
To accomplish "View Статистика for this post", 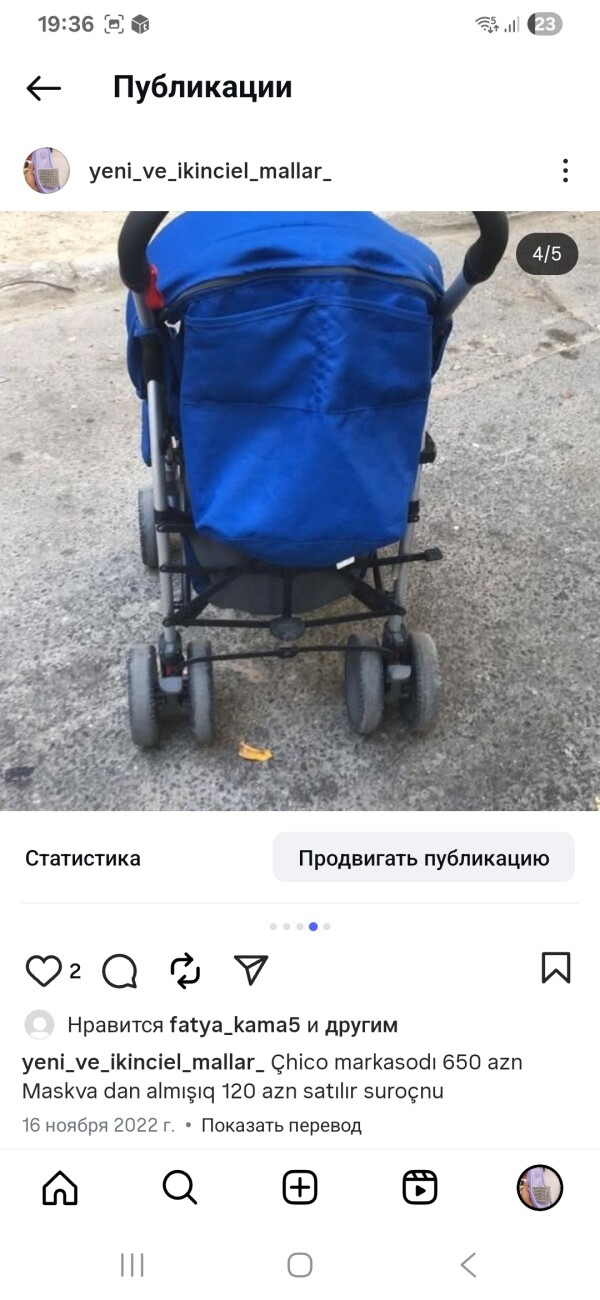I will point(83,858).
